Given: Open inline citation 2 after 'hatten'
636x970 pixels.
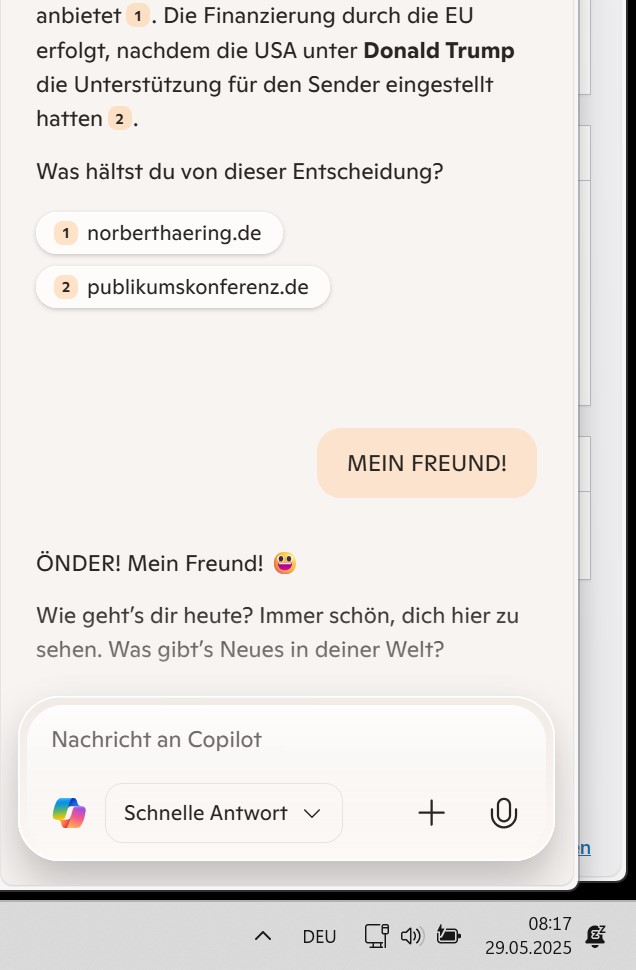Looking at the screenshot, I should (x=120, y=119).
